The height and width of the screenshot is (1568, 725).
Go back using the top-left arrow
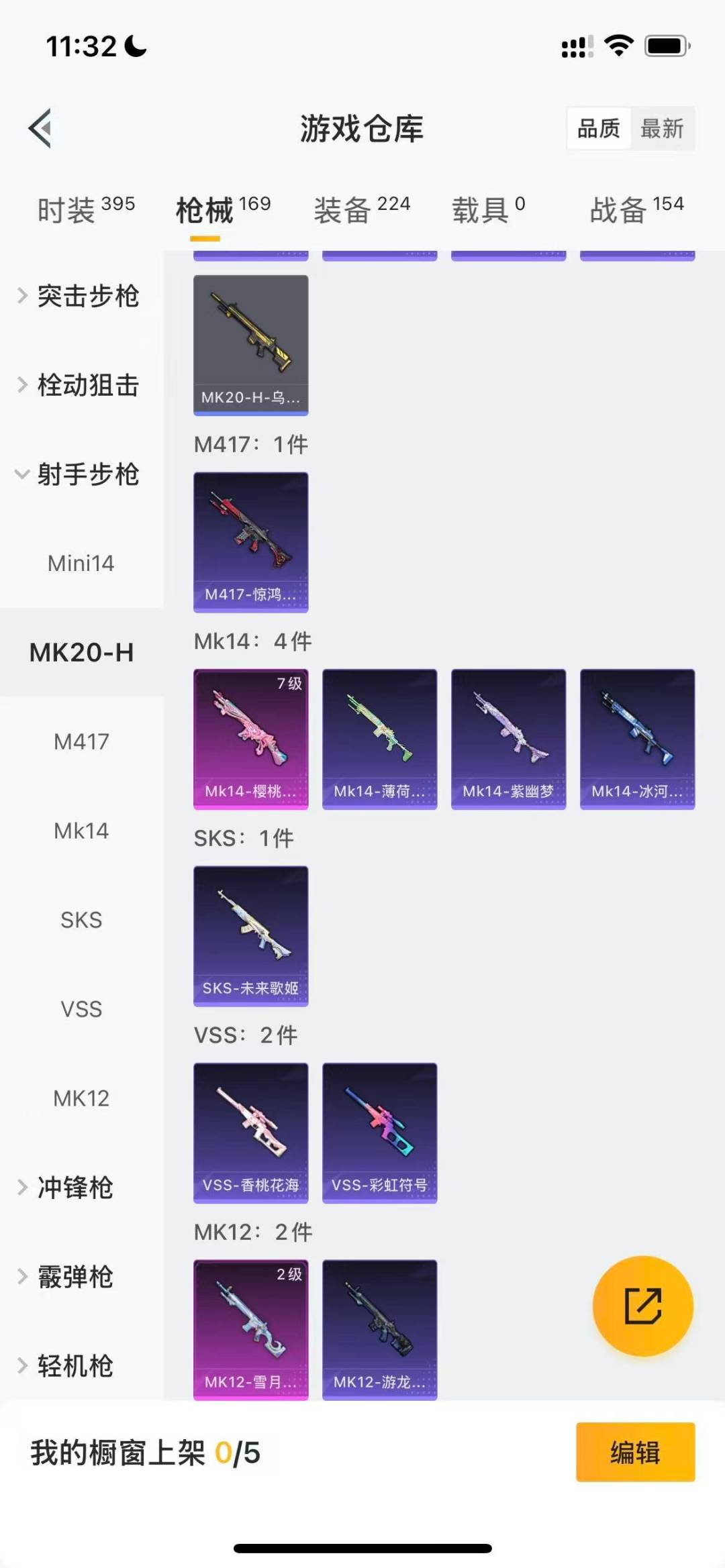coord(40,128)
